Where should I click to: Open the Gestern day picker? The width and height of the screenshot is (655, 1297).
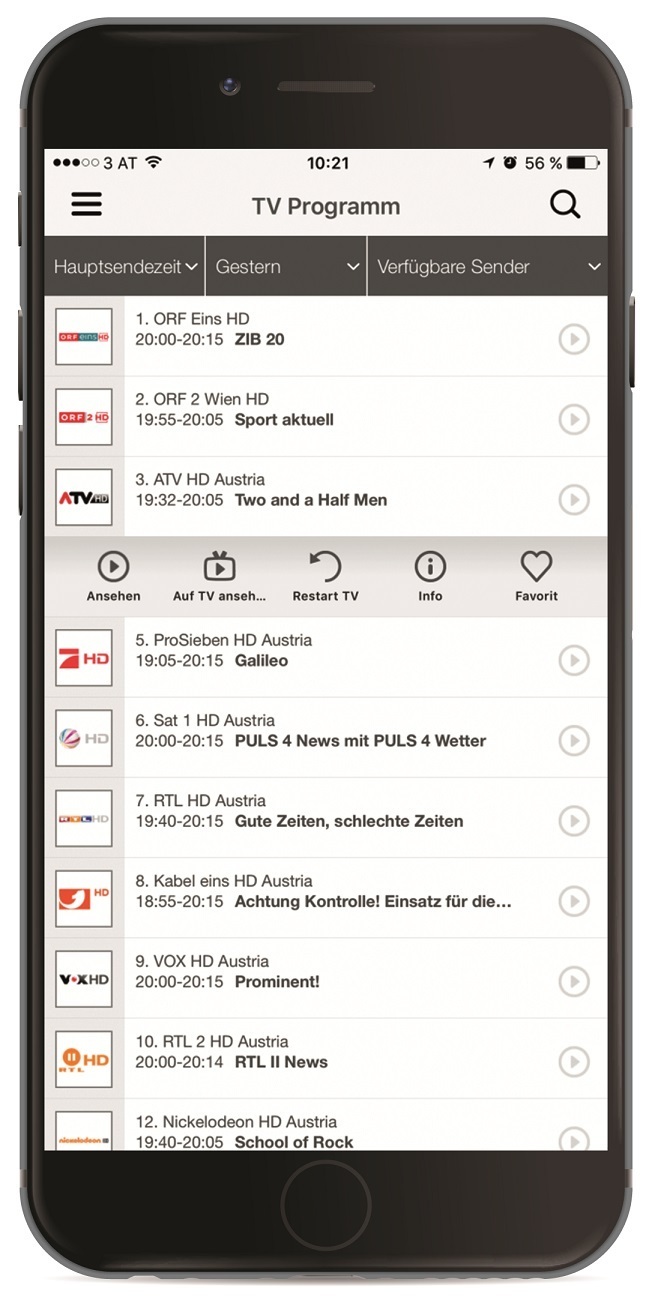pos(286,267)
